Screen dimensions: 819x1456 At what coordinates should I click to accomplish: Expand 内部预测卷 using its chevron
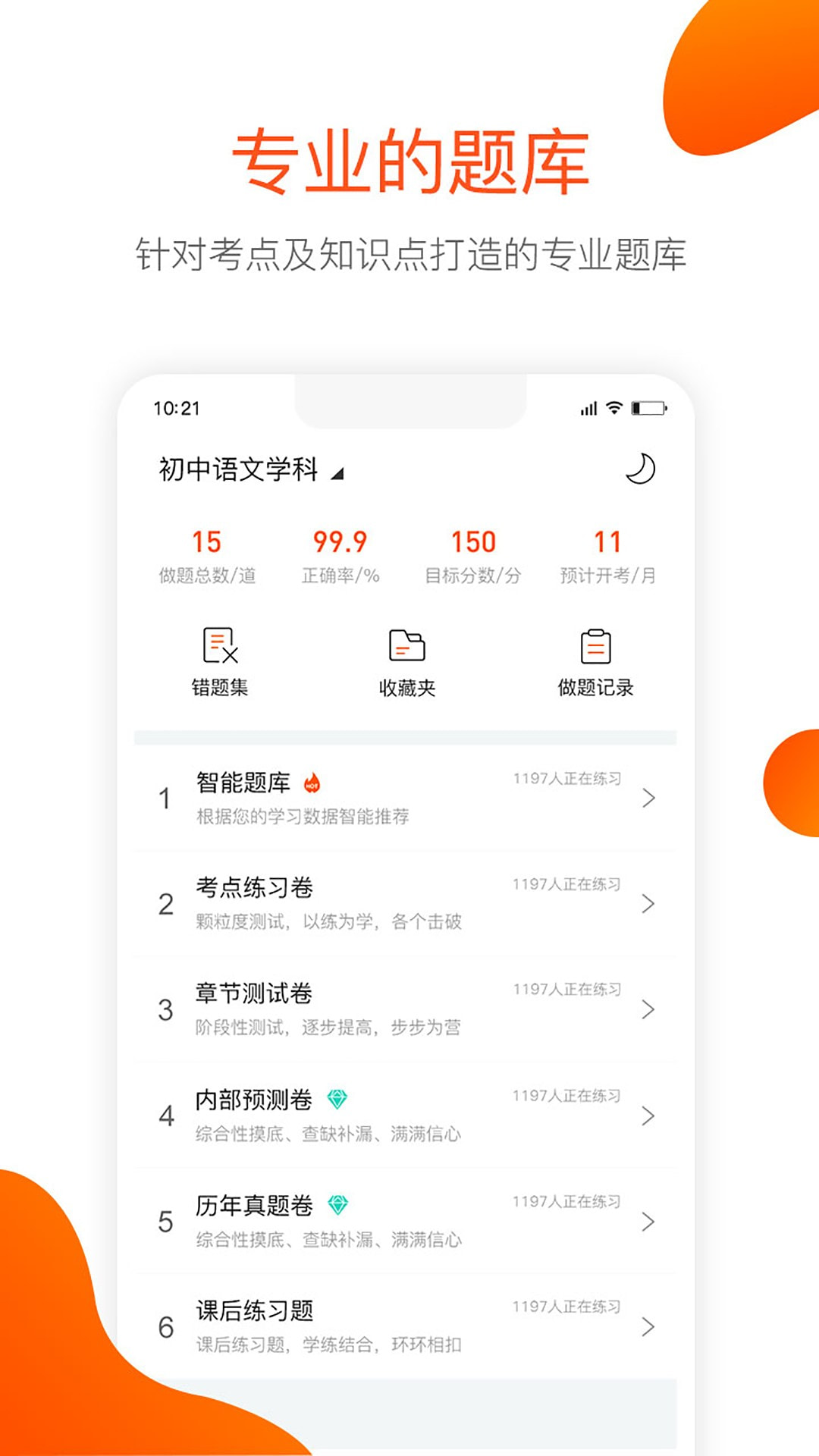pyautogui.click(x=648, y=1114)
